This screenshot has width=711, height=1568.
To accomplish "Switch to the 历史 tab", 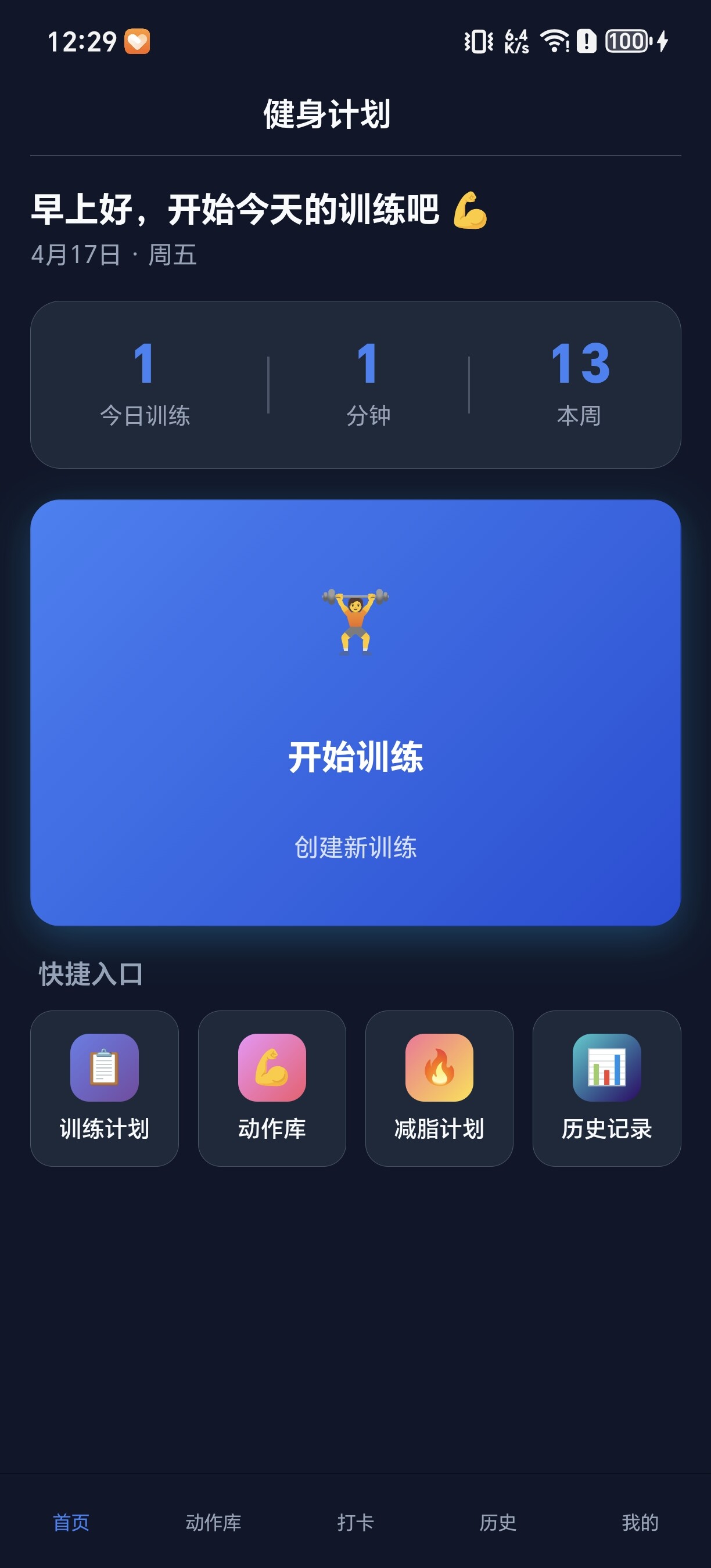I will click(498, 1522).
